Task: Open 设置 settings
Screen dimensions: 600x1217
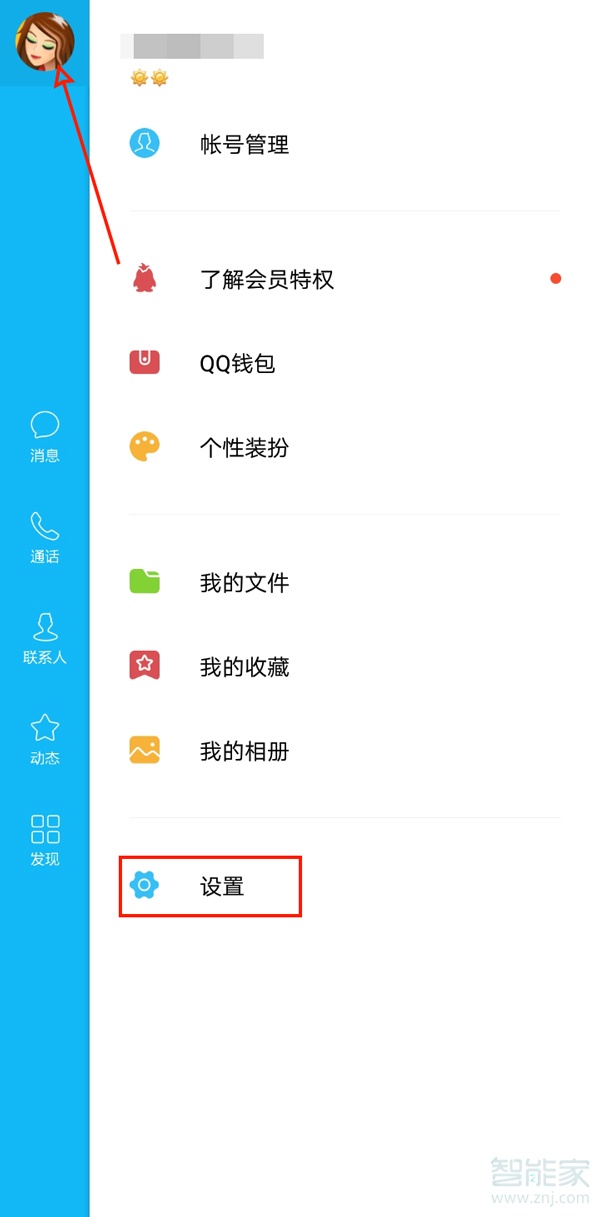Action: (221, 886)
